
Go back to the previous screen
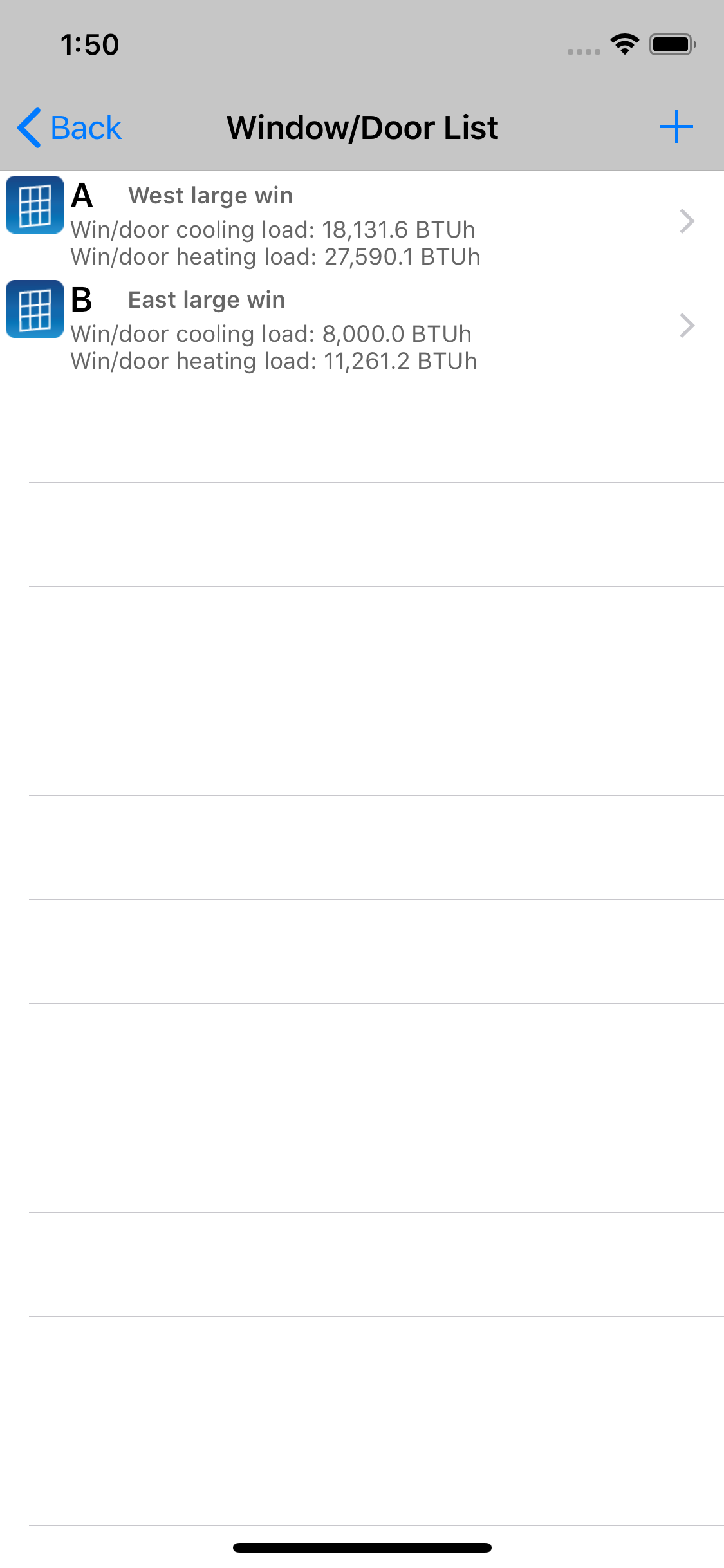[70, 127]
